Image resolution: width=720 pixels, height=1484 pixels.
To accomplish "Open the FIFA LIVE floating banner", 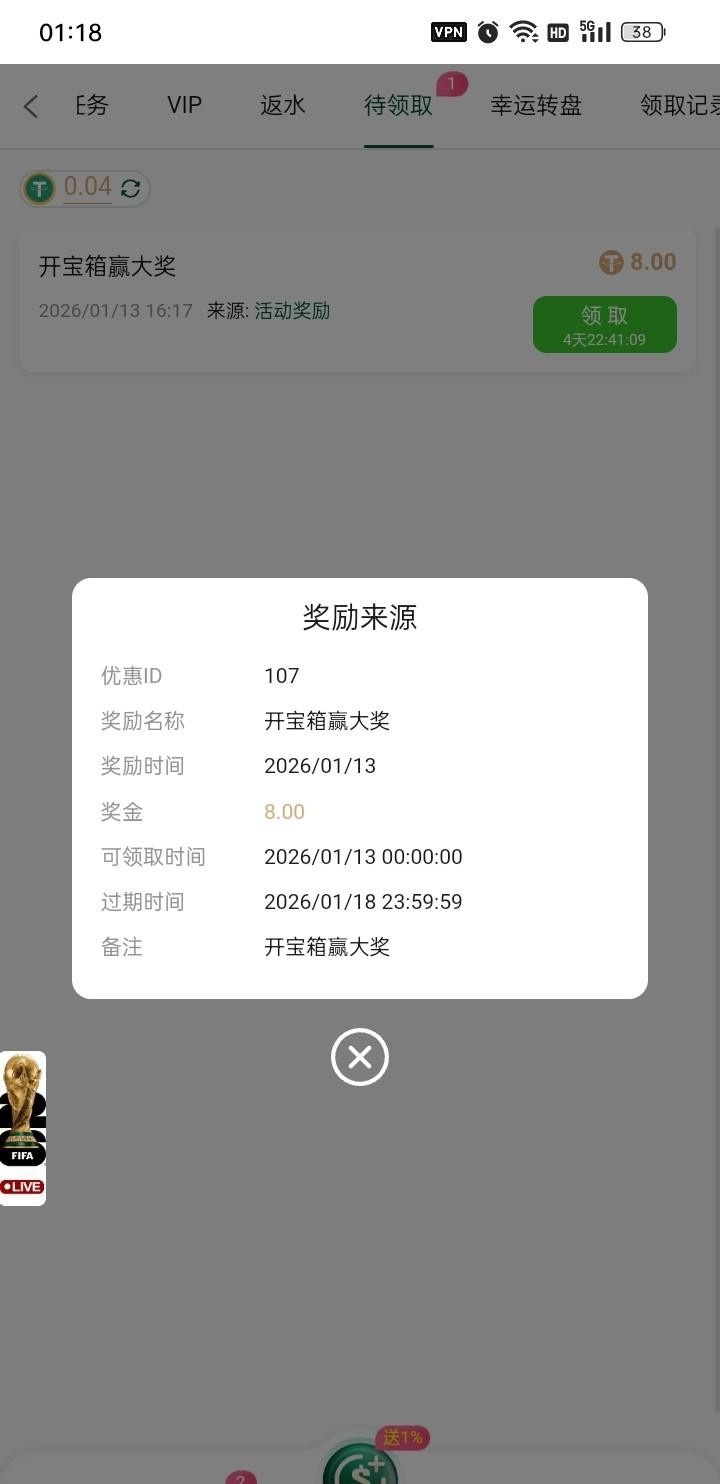I will coord(22,1128).
